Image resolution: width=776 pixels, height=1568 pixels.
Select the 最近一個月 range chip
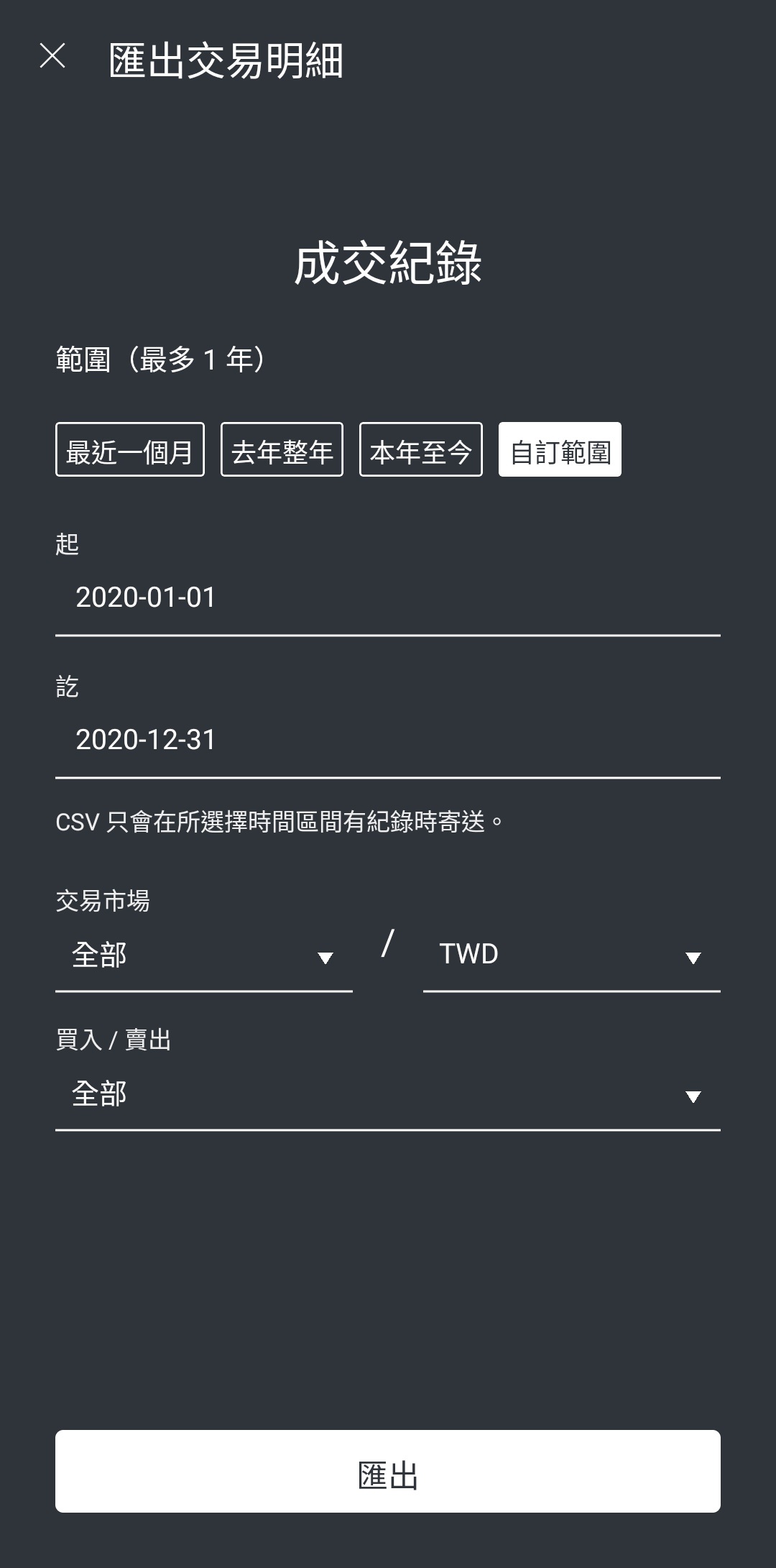[130, 450]
